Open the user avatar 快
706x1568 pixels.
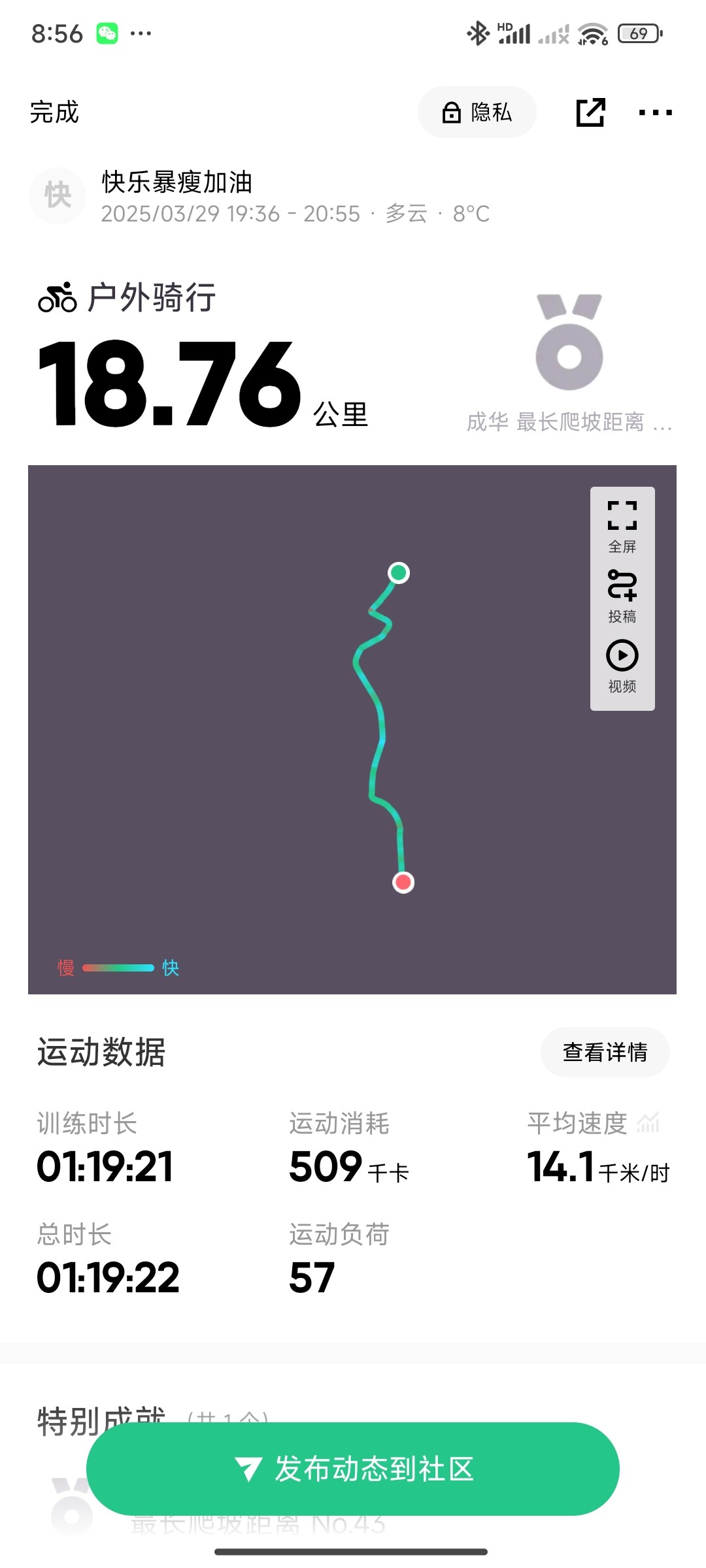click(x=58, y=196)
